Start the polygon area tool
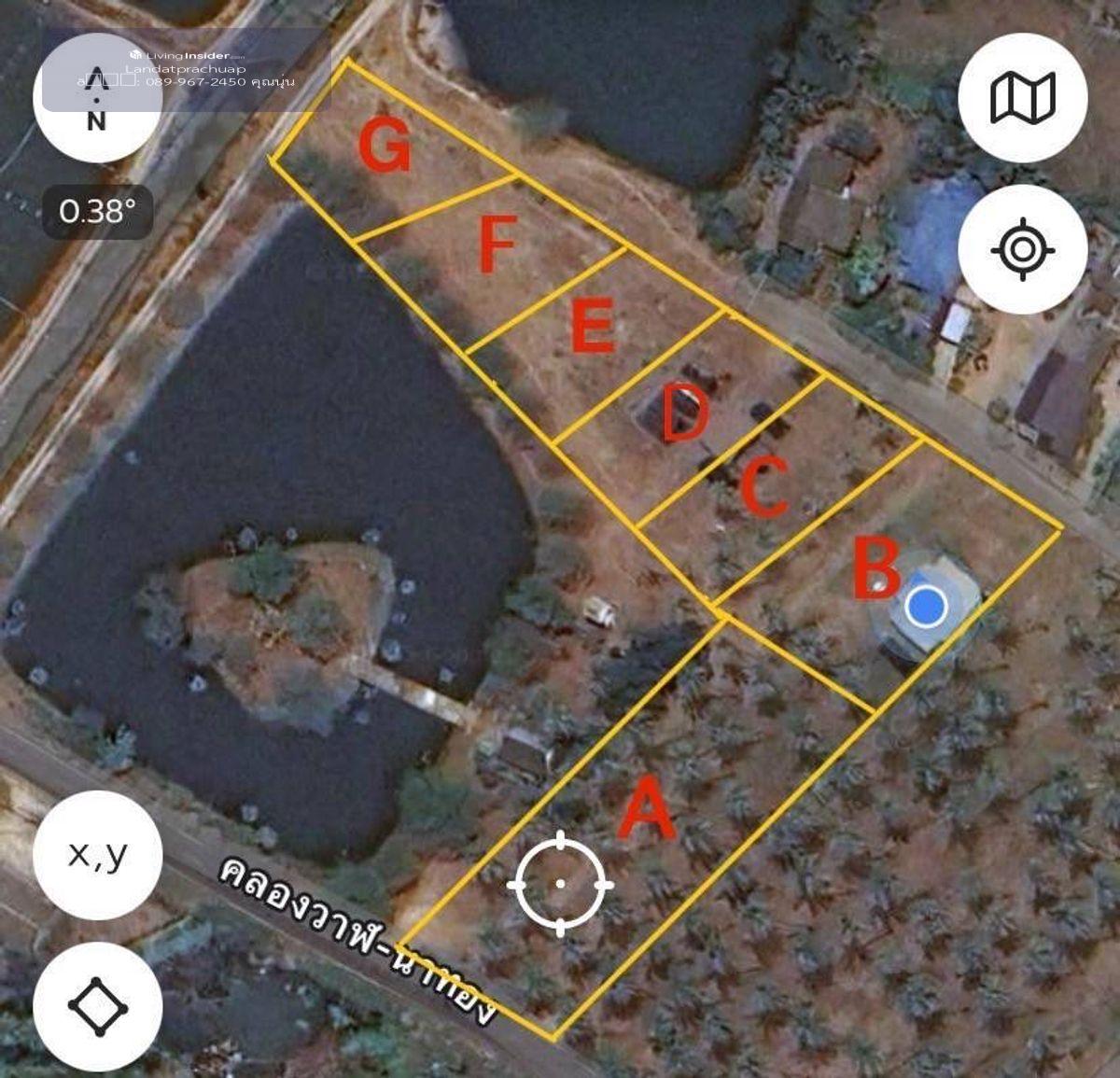This screenshot has height=1078, width=1120. click(97, 1006)
